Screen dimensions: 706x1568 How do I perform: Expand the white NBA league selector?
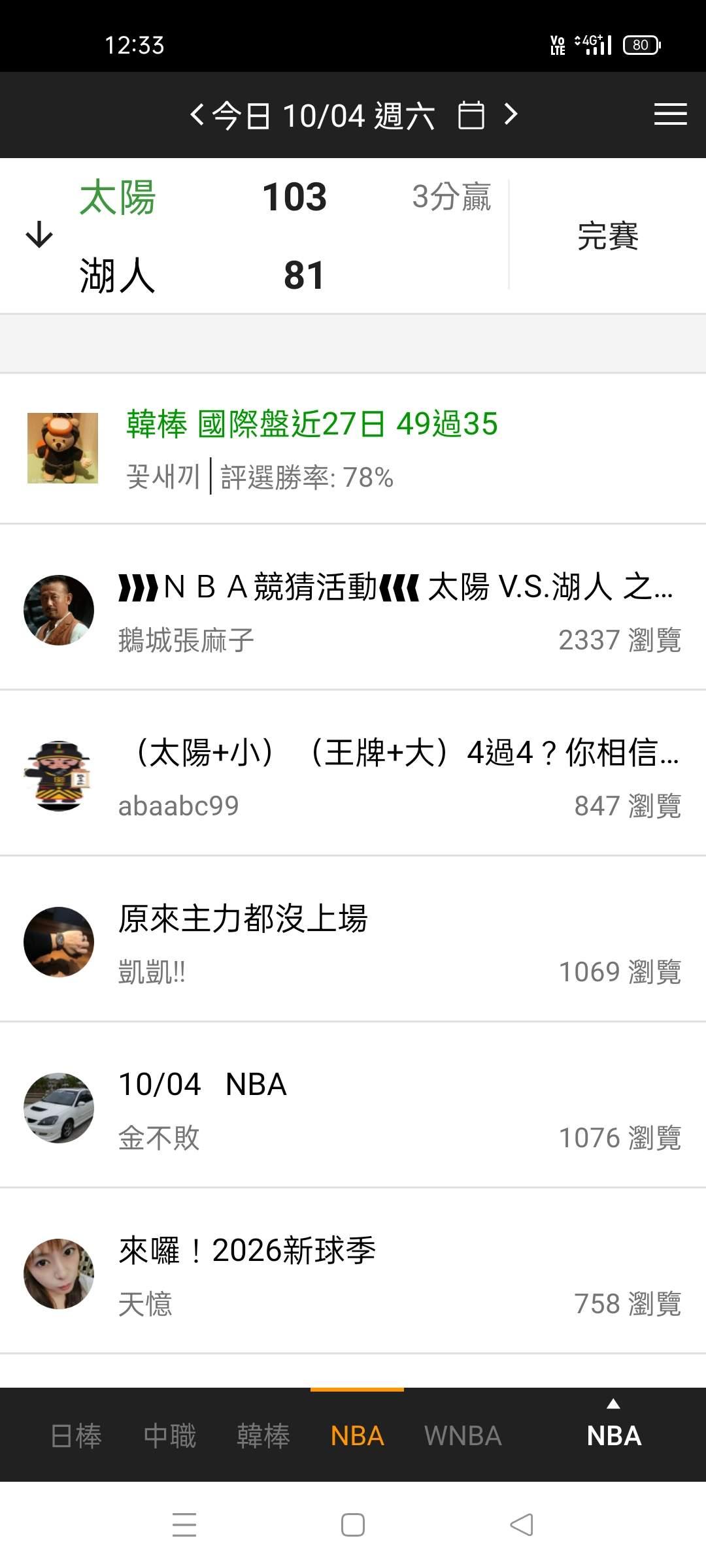pyautogui.click(x=613, y=1431)
